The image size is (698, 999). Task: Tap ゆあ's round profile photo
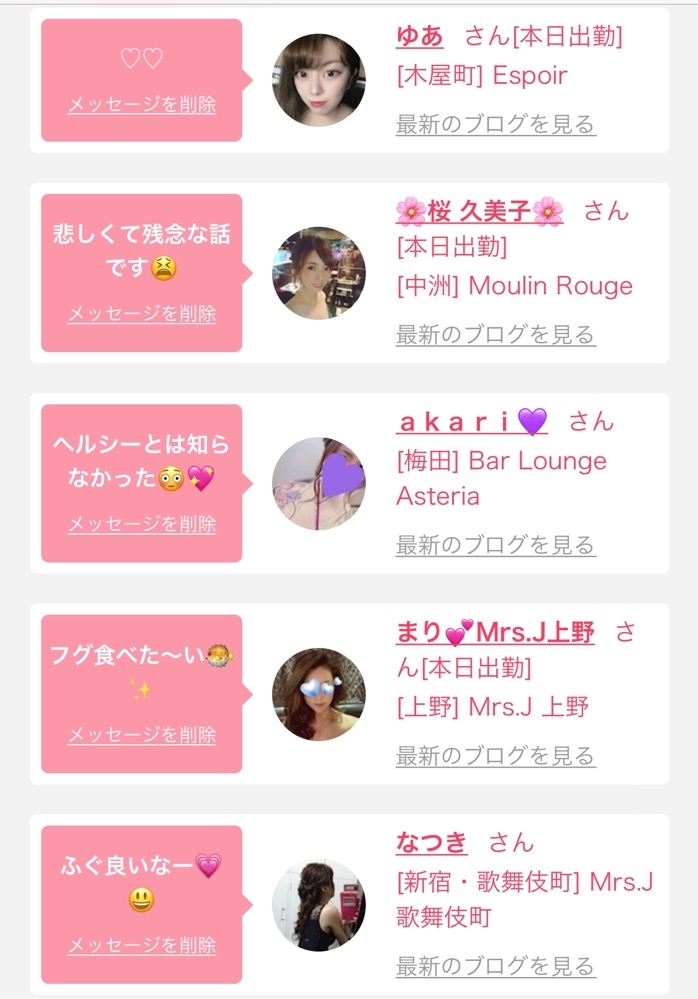(319, 80)
